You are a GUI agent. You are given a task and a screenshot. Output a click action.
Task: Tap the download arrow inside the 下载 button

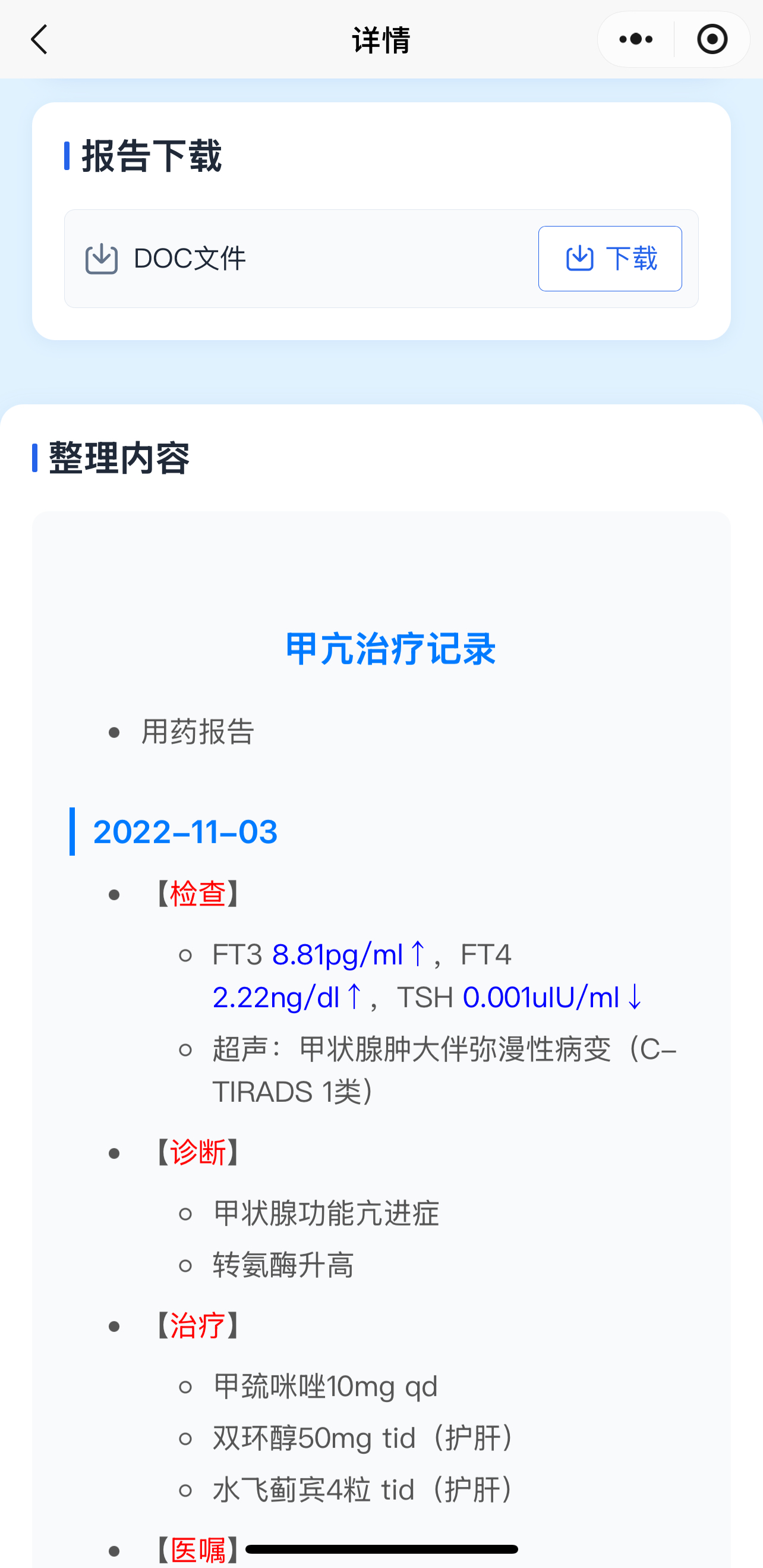(579, 258)
